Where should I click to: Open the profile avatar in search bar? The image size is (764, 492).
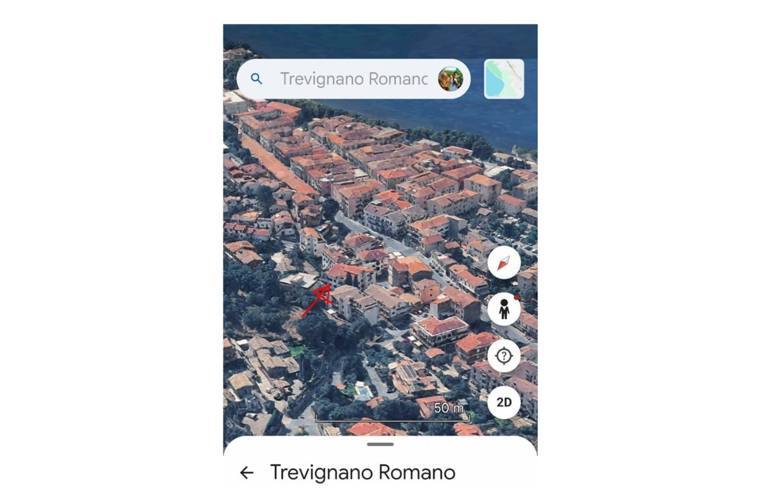point(451,79)
